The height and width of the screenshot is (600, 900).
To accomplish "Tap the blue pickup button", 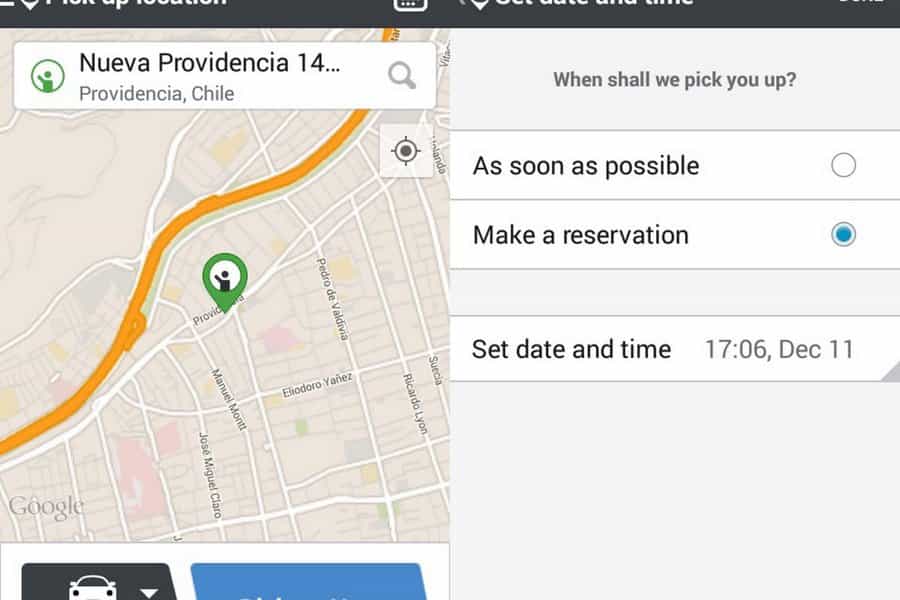I will pyautogui.click(x=308, y=584).
